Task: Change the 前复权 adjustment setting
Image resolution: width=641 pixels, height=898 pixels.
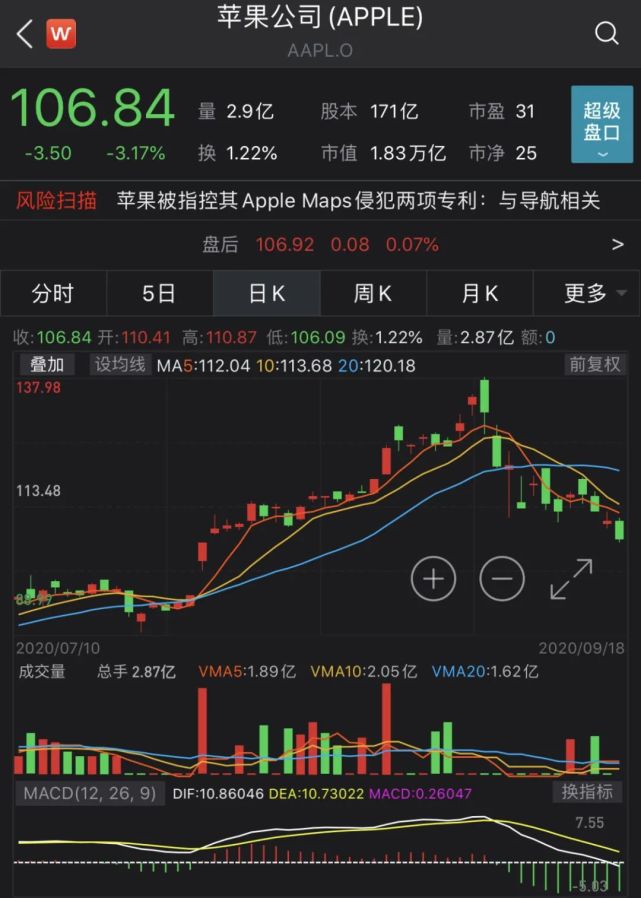Action: coord(595,365)
